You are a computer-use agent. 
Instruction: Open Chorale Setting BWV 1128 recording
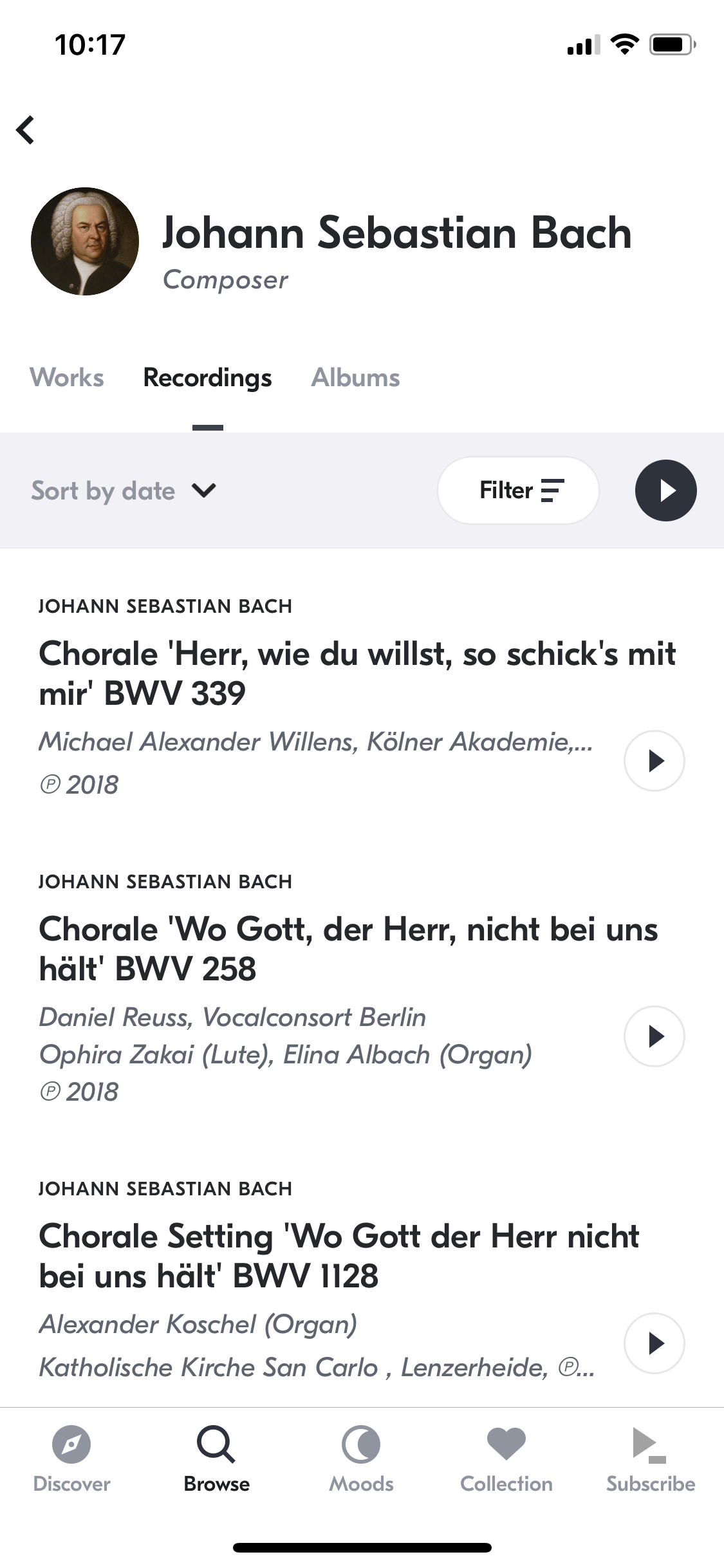coord(339,1256)
